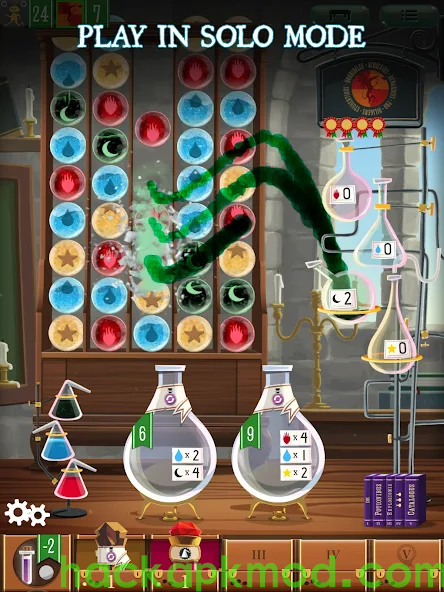This screenshot has height=592, width=444.
Task: Open the settings gears
Action: point(27,512)
